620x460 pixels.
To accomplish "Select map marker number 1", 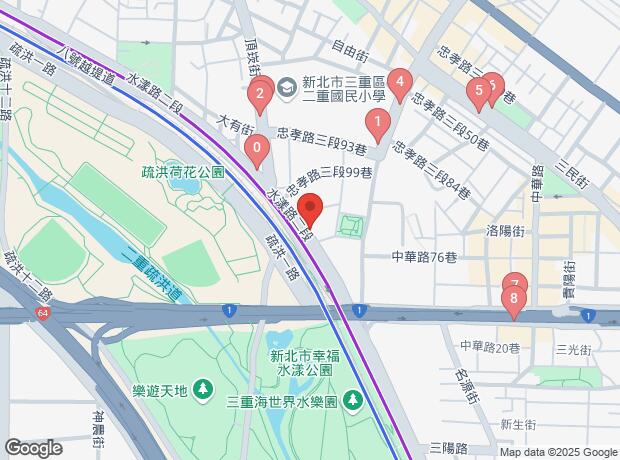I will pyautogui.click(x=377, y=125).
